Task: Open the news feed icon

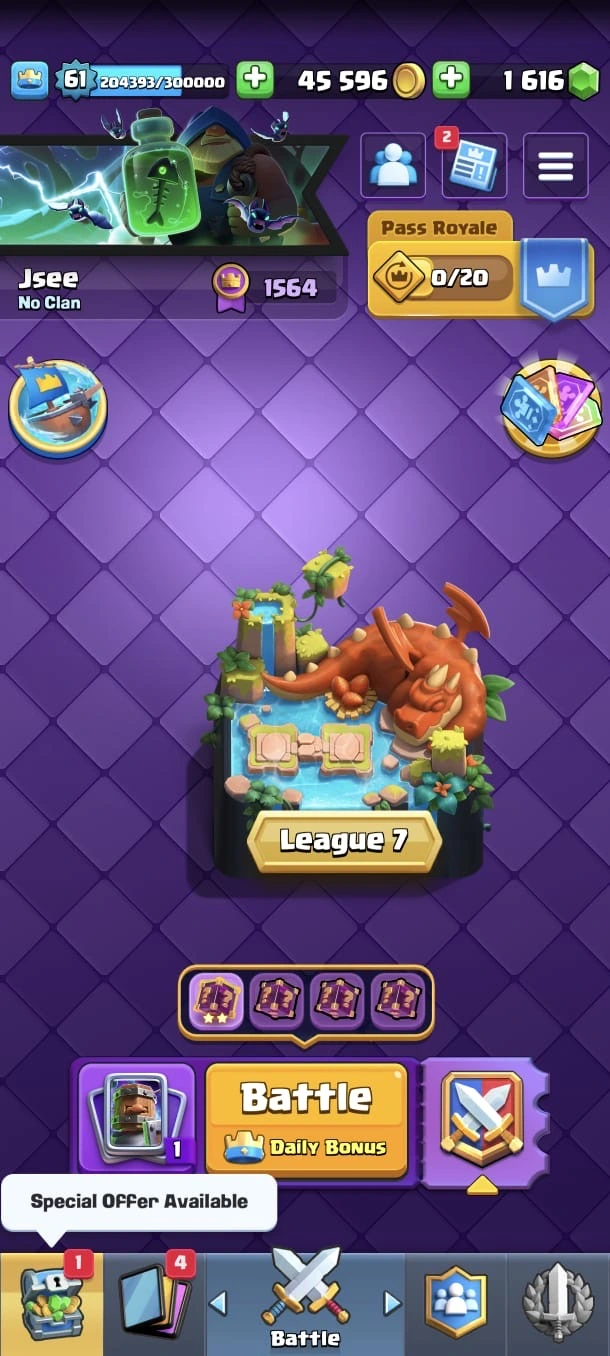Action: coord(474,166)
